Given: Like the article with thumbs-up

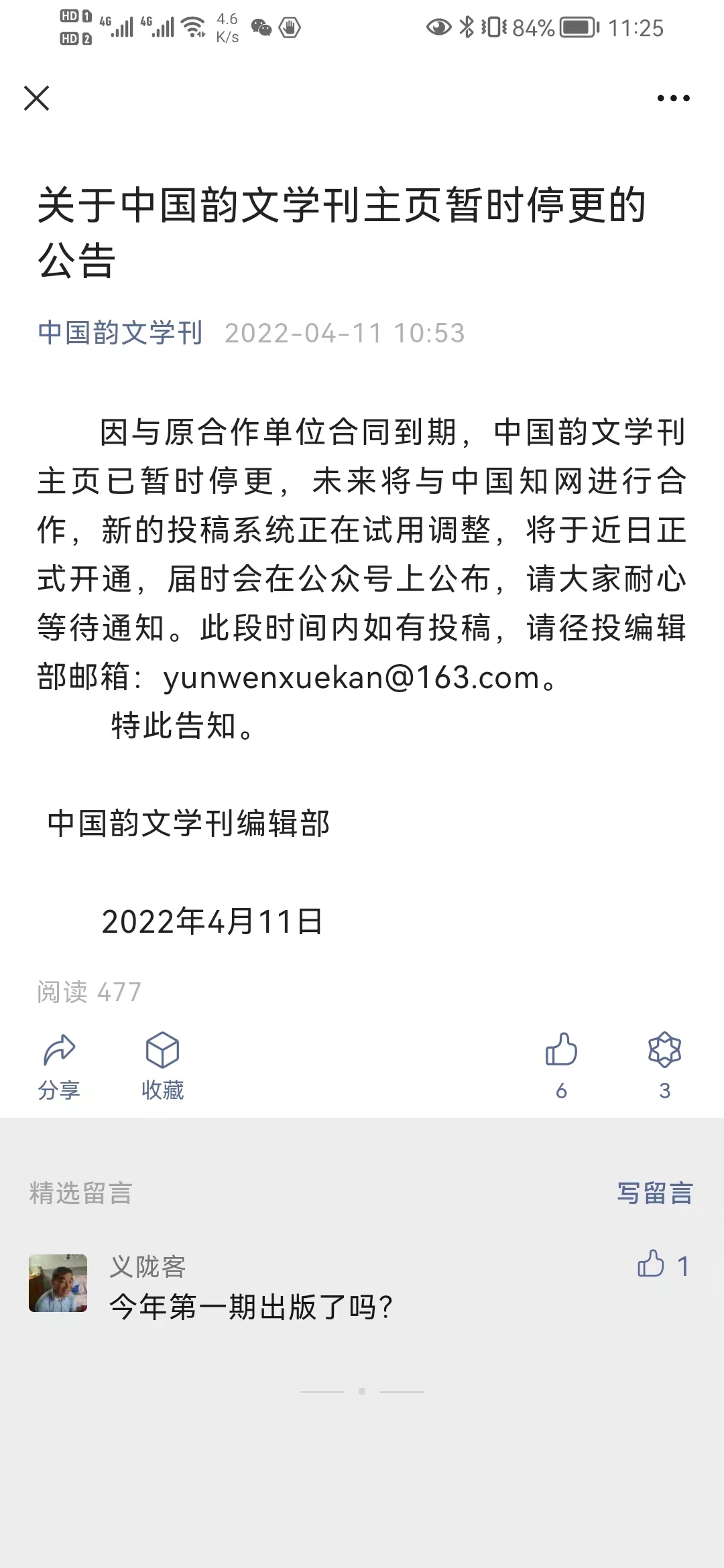Looking at the screenshot, I should [x=561, y=1065].
